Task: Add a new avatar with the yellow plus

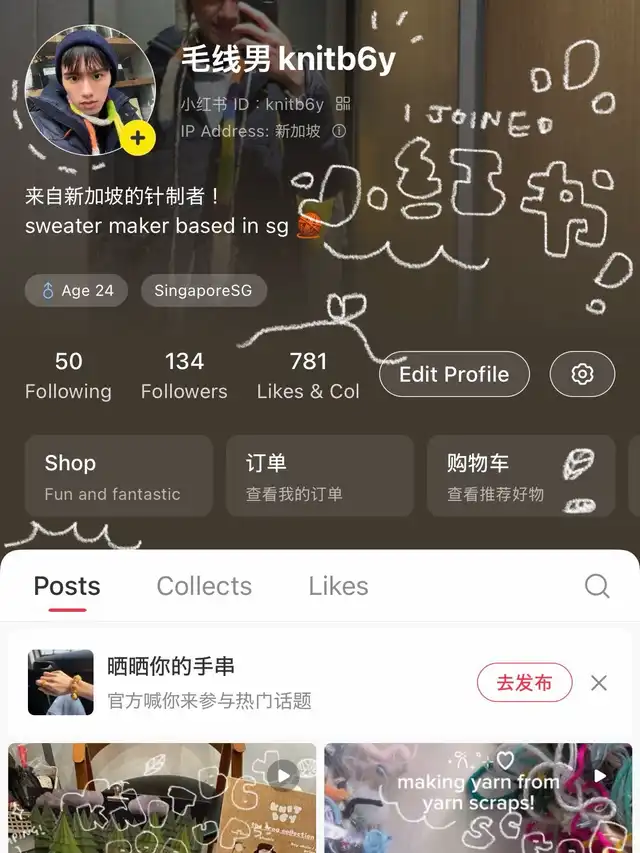Action: 138,138
